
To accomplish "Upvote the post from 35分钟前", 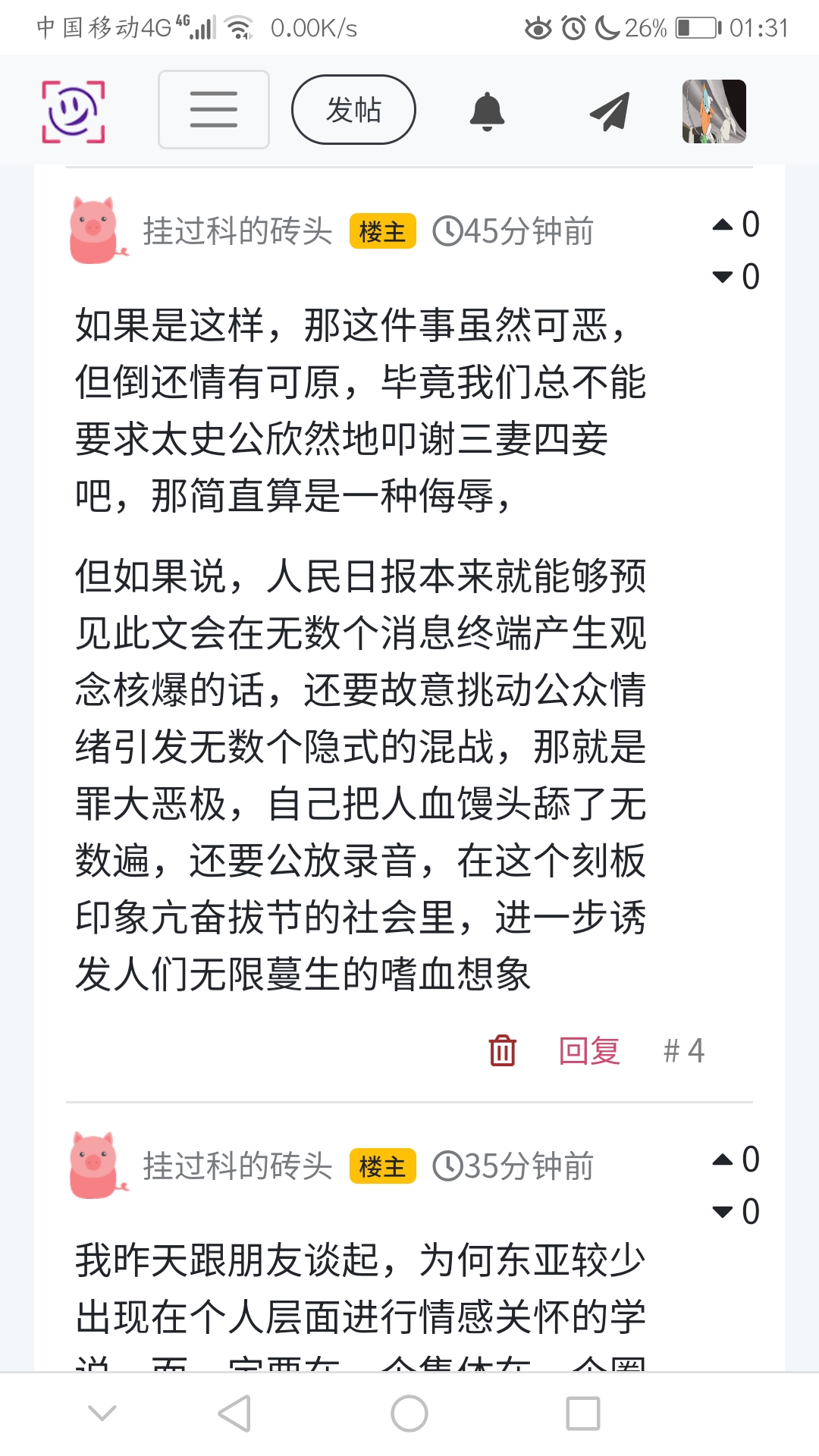I will tap(723, 1159).
